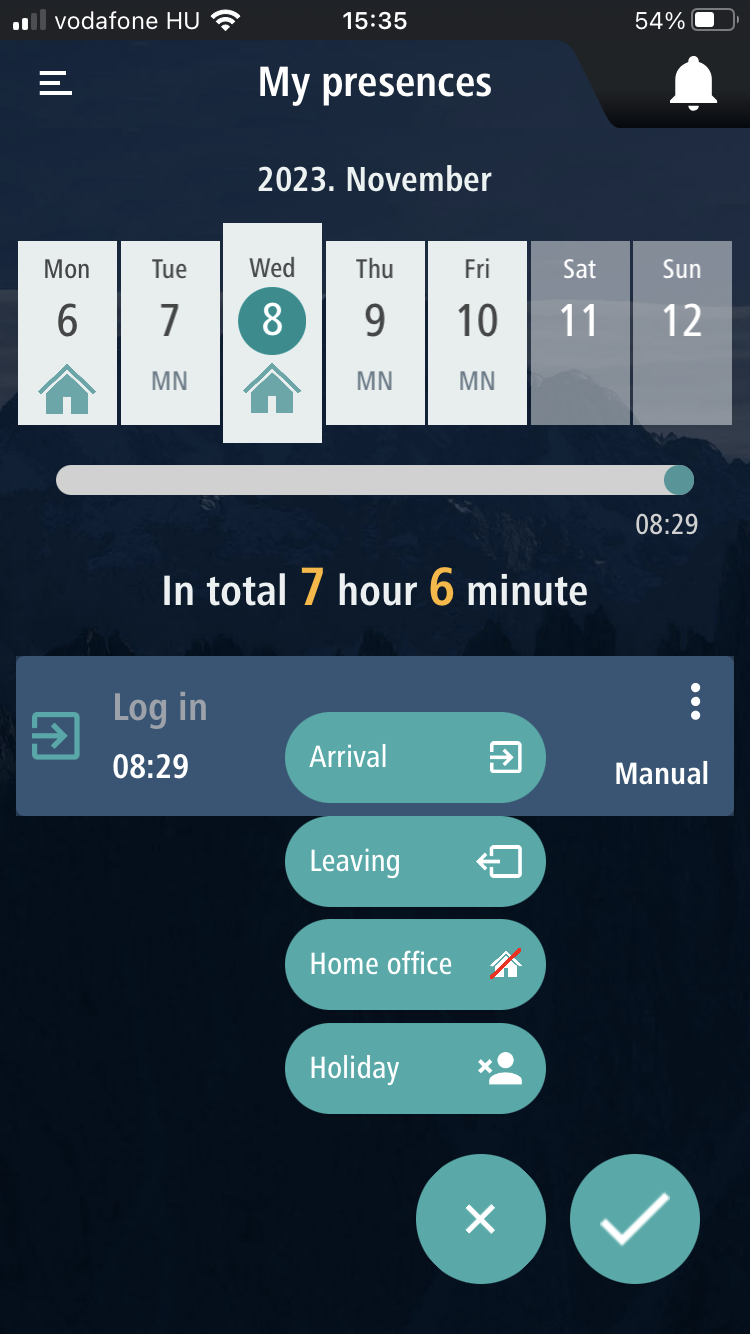Dismiss the options with the X button
Screen dimensions: 750x1334
click(x=481, y=1219)
